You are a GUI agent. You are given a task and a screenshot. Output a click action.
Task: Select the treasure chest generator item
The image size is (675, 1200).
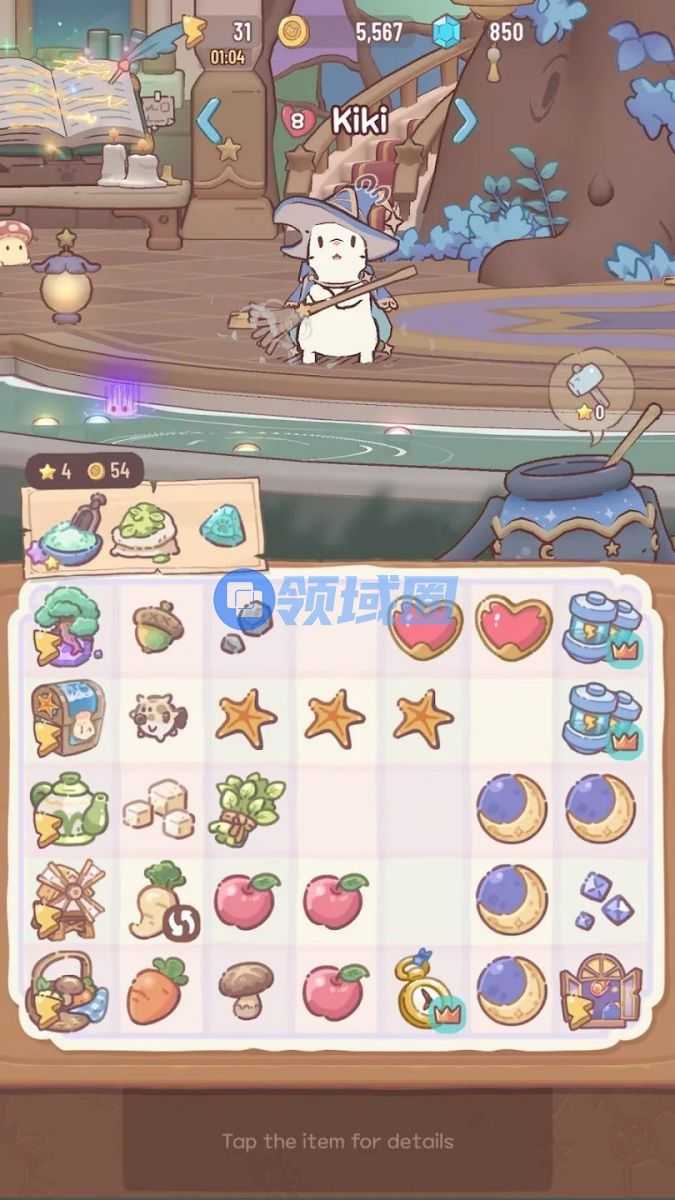coord(68,716)
